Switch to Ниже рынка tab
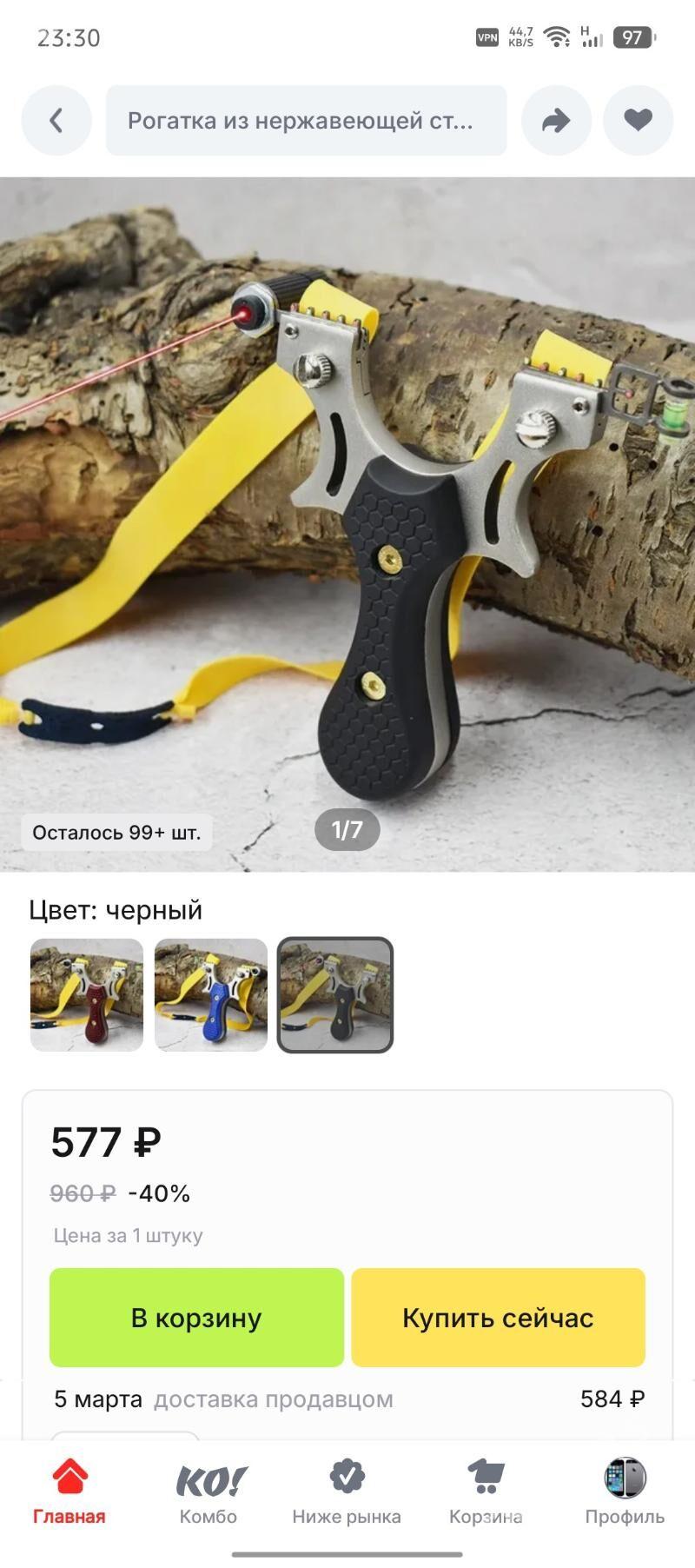Screen dimensions: 695x1568 pos(347,1492)
